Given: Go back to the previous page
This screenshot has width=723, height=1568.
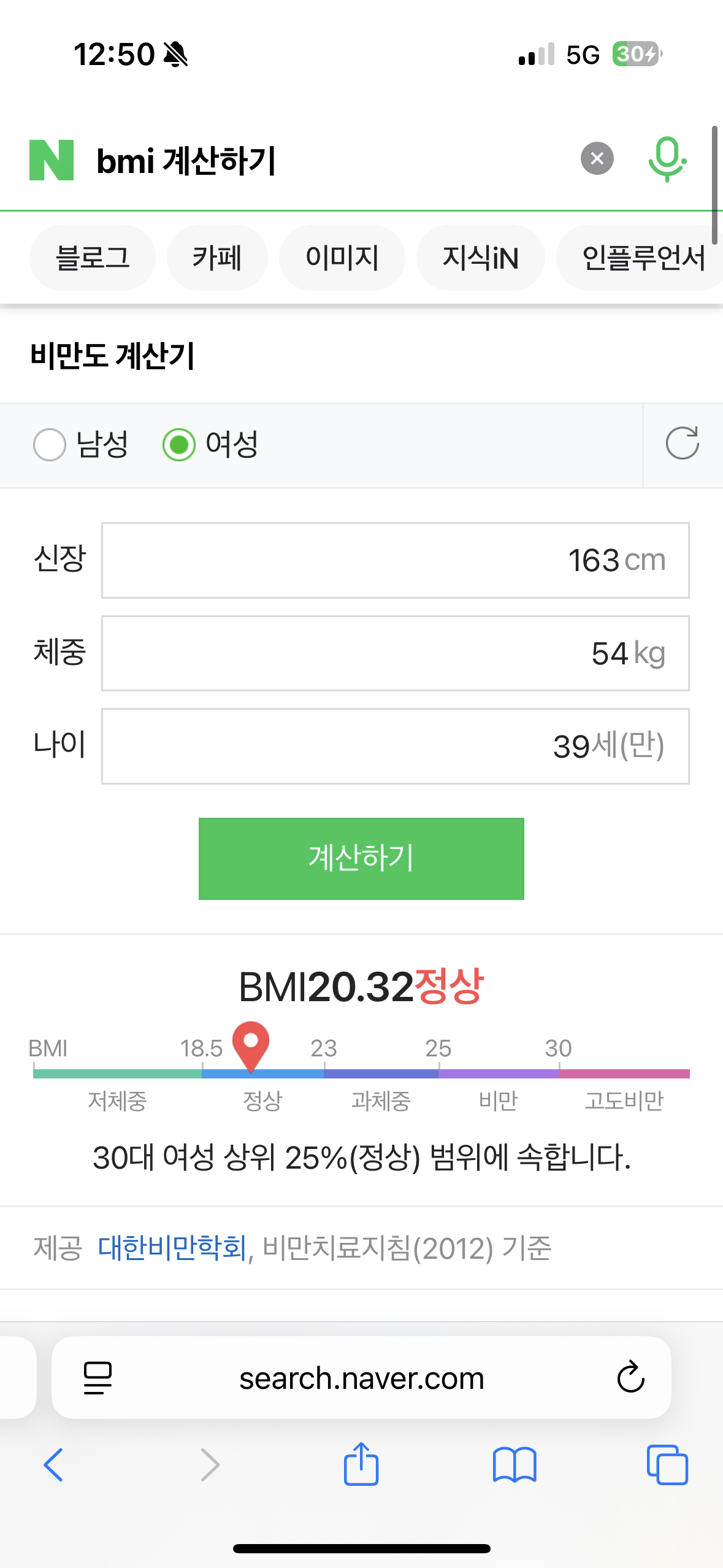Looking at the screenshot, I should 53,1465.
